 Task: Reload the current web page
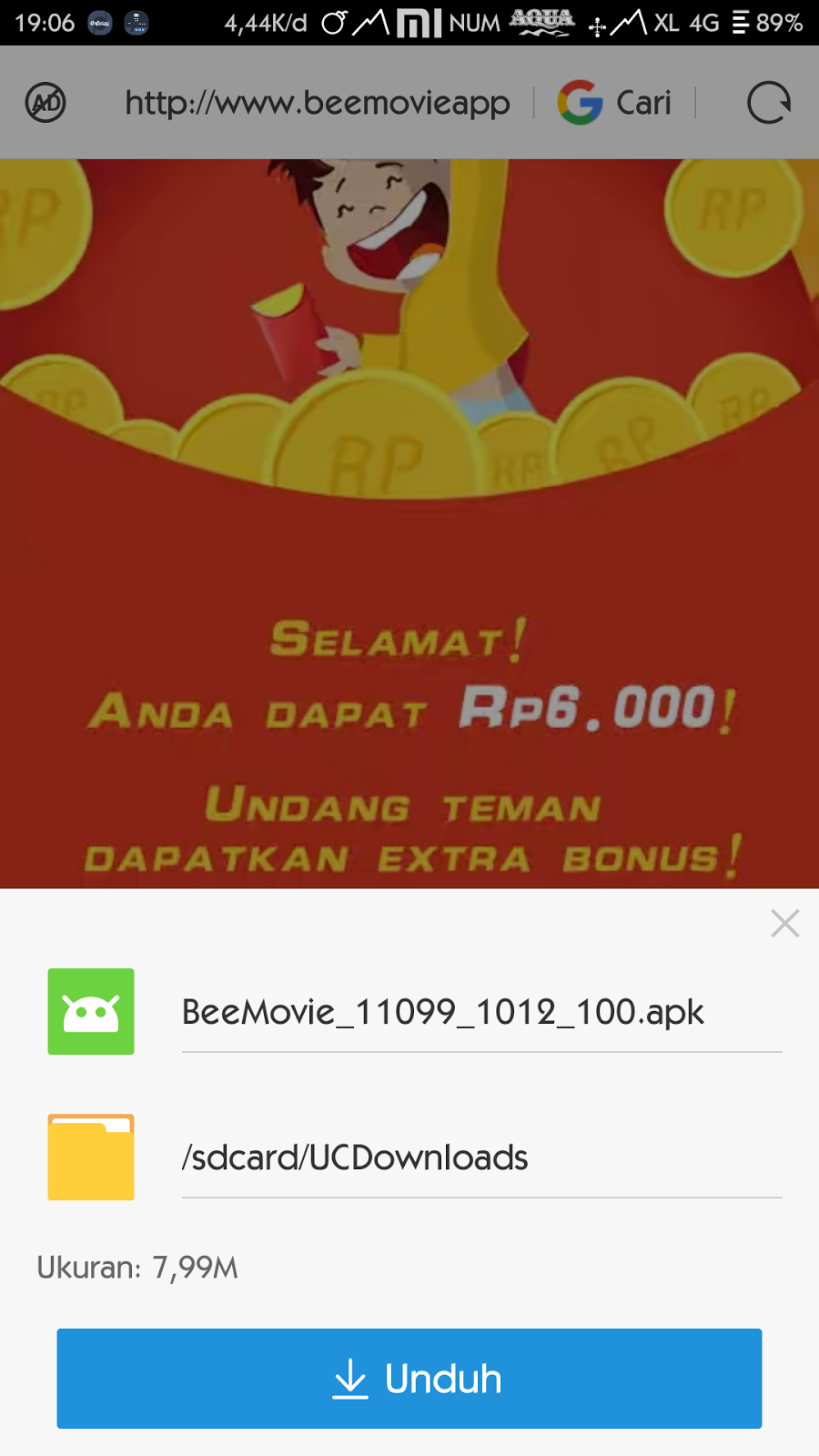pos(768,103)
